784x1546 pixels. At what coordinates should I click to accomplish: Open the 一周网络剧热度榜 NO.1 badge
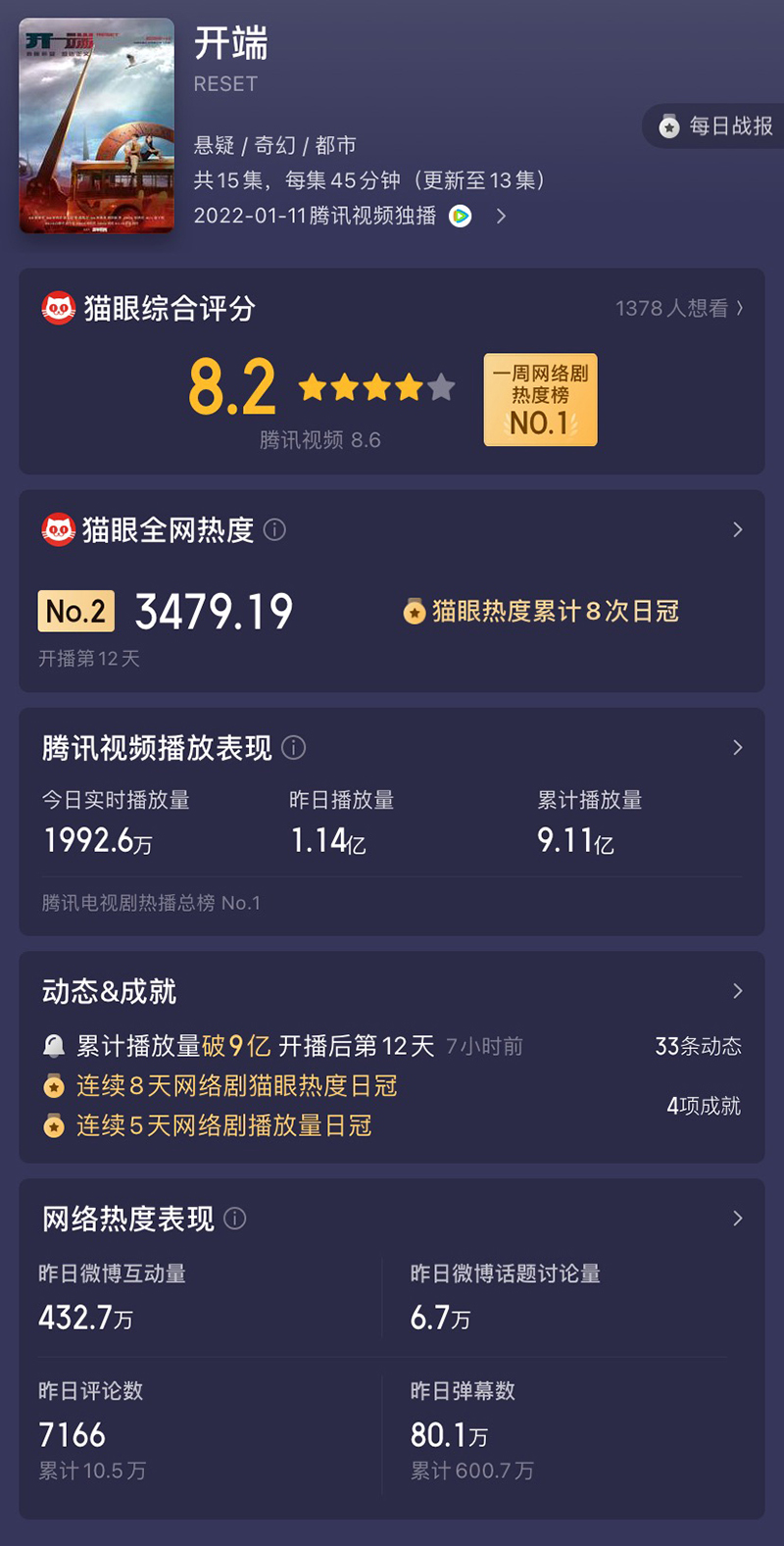540,400
